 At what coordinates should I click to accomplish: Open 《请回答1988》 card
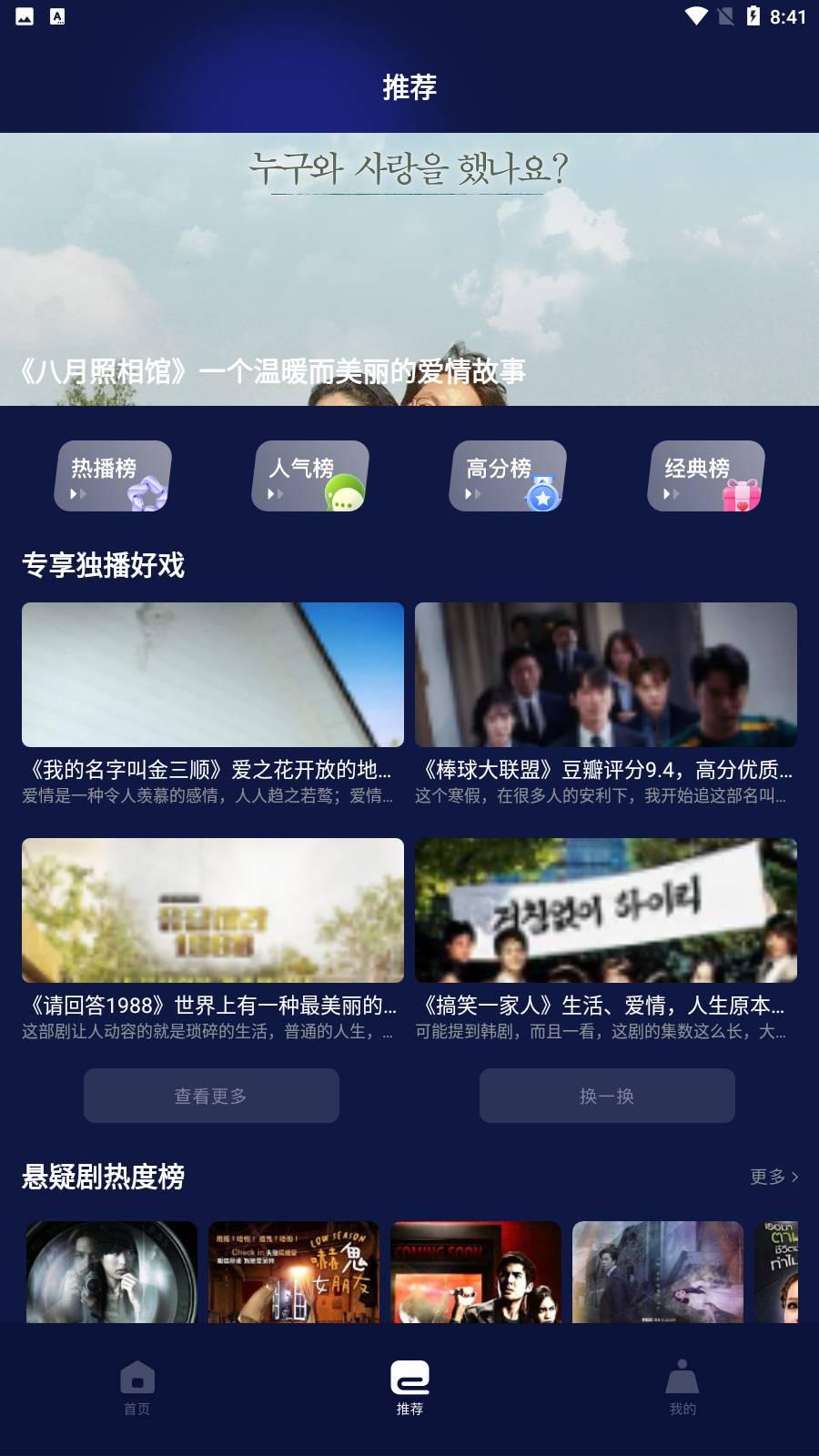coord(213,939)
